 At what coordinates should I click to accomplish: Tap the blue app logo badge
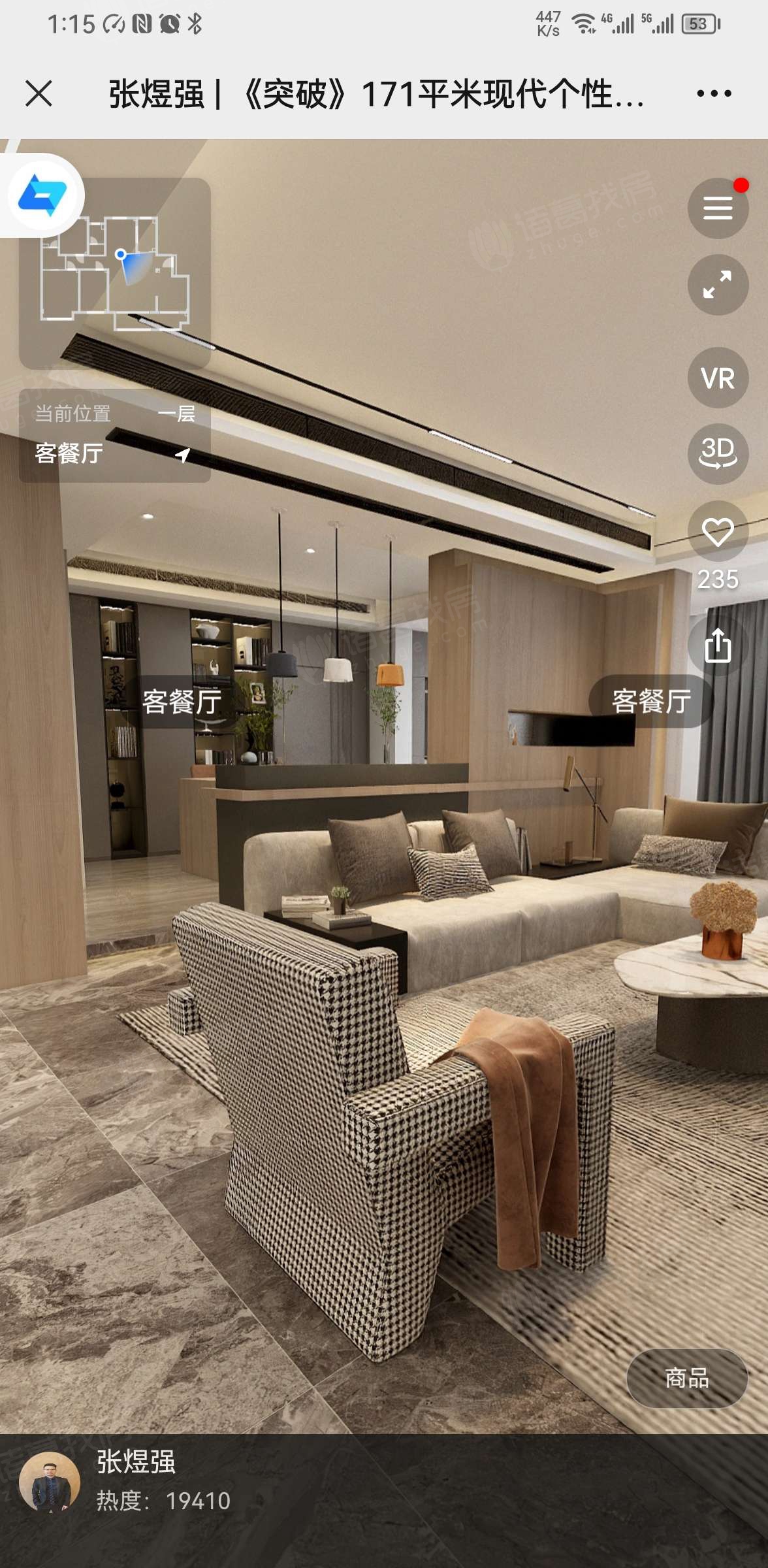42,195
